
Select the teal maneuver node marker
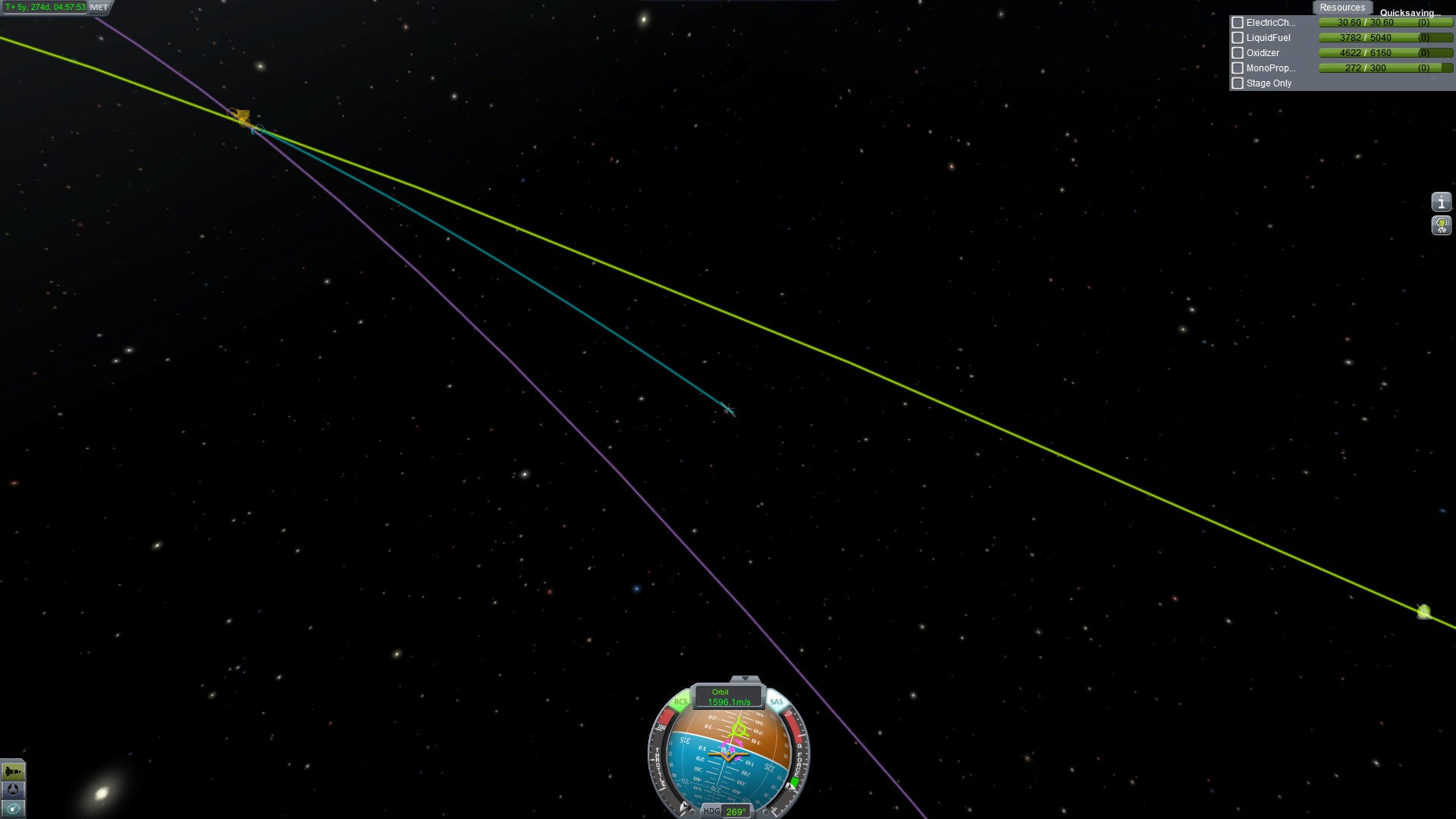coord(728,409)
